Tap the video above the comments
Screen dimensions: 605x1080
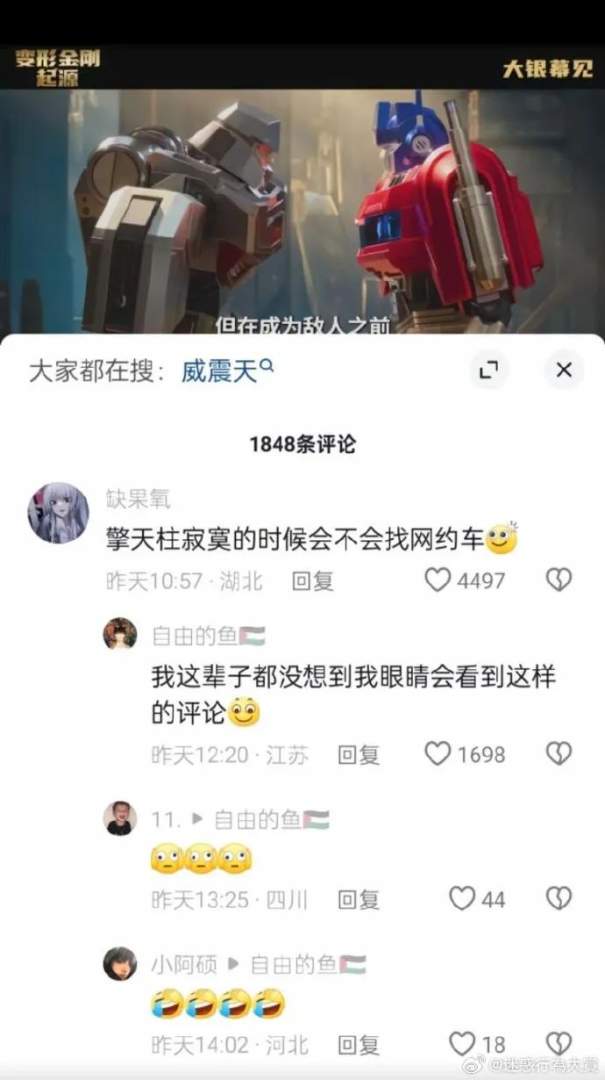pyautogui.click(x=302, y=200)
